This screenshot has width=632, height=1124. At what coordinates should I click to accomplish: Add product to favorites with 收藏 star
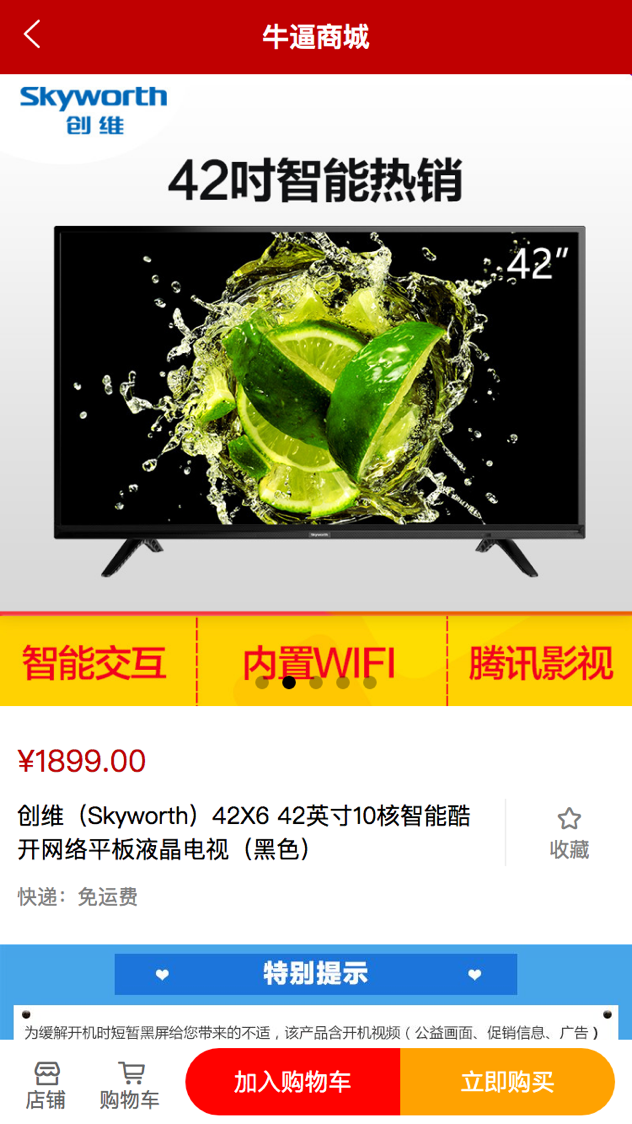pyautogui.click(x=569, y=832)
